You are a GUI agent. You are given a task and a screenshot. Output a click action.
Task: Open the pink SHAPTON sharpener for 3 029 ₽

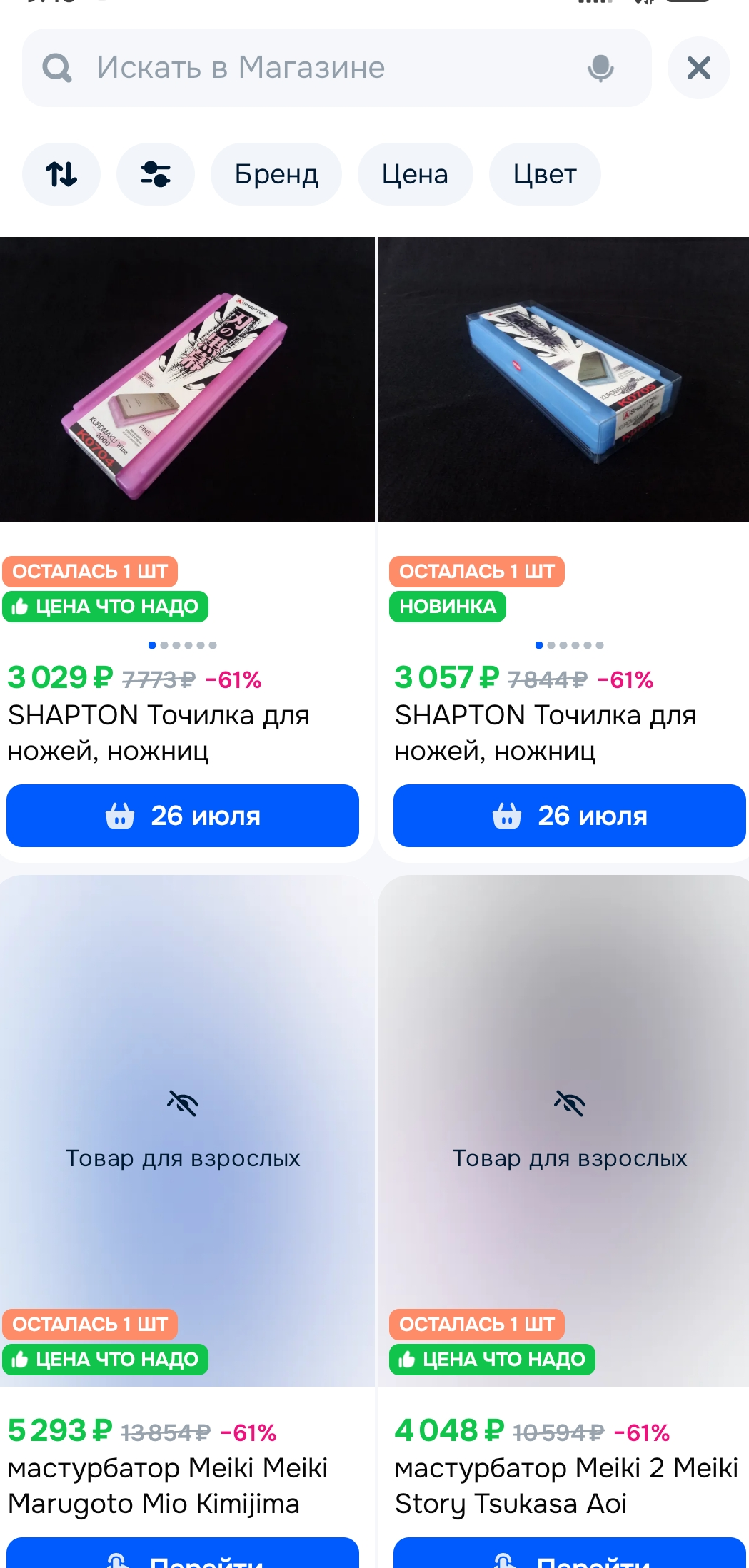pos(187,380)
